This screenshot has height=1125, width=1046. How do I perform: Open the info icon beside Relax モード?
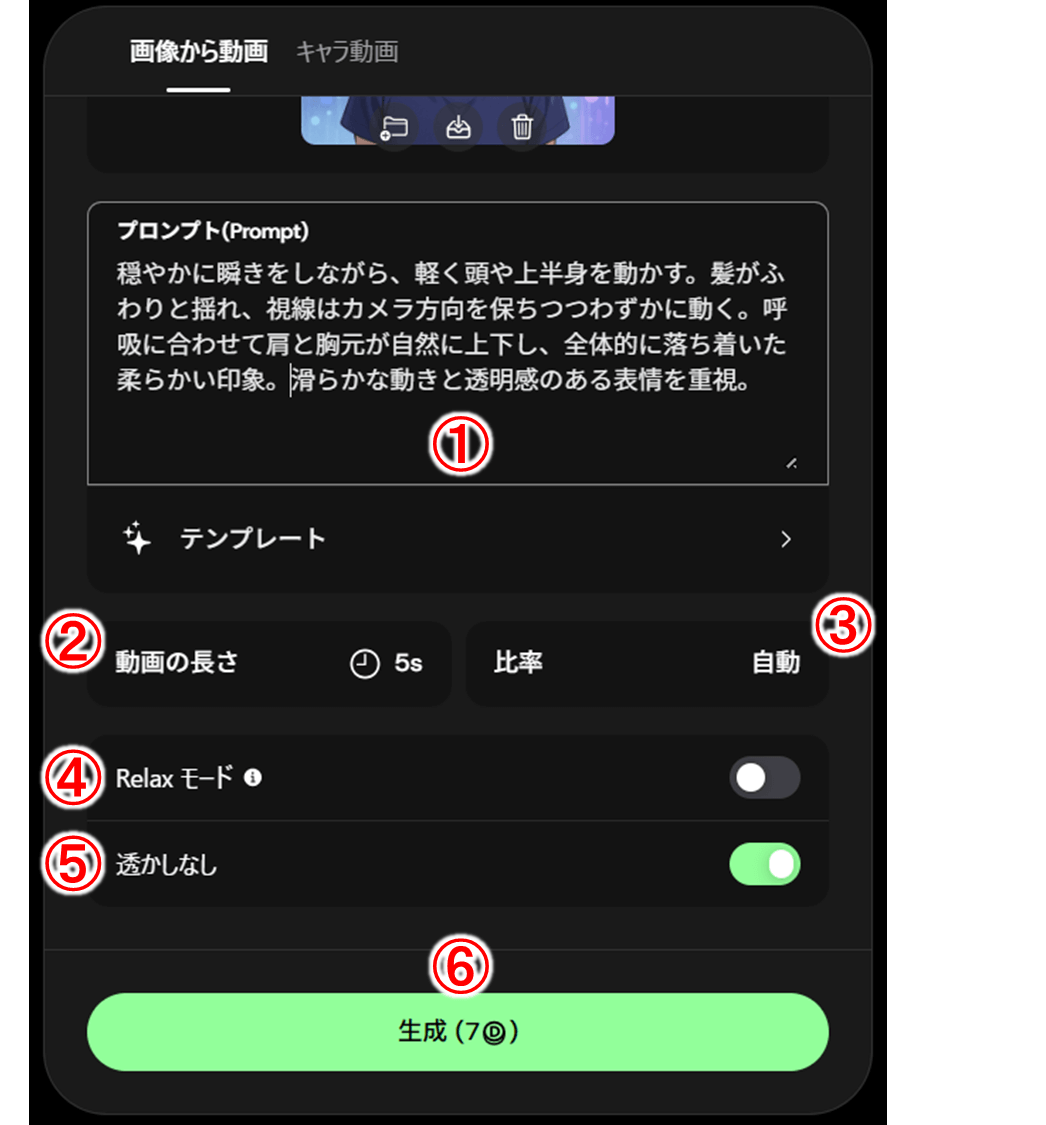tap(253, 777)
